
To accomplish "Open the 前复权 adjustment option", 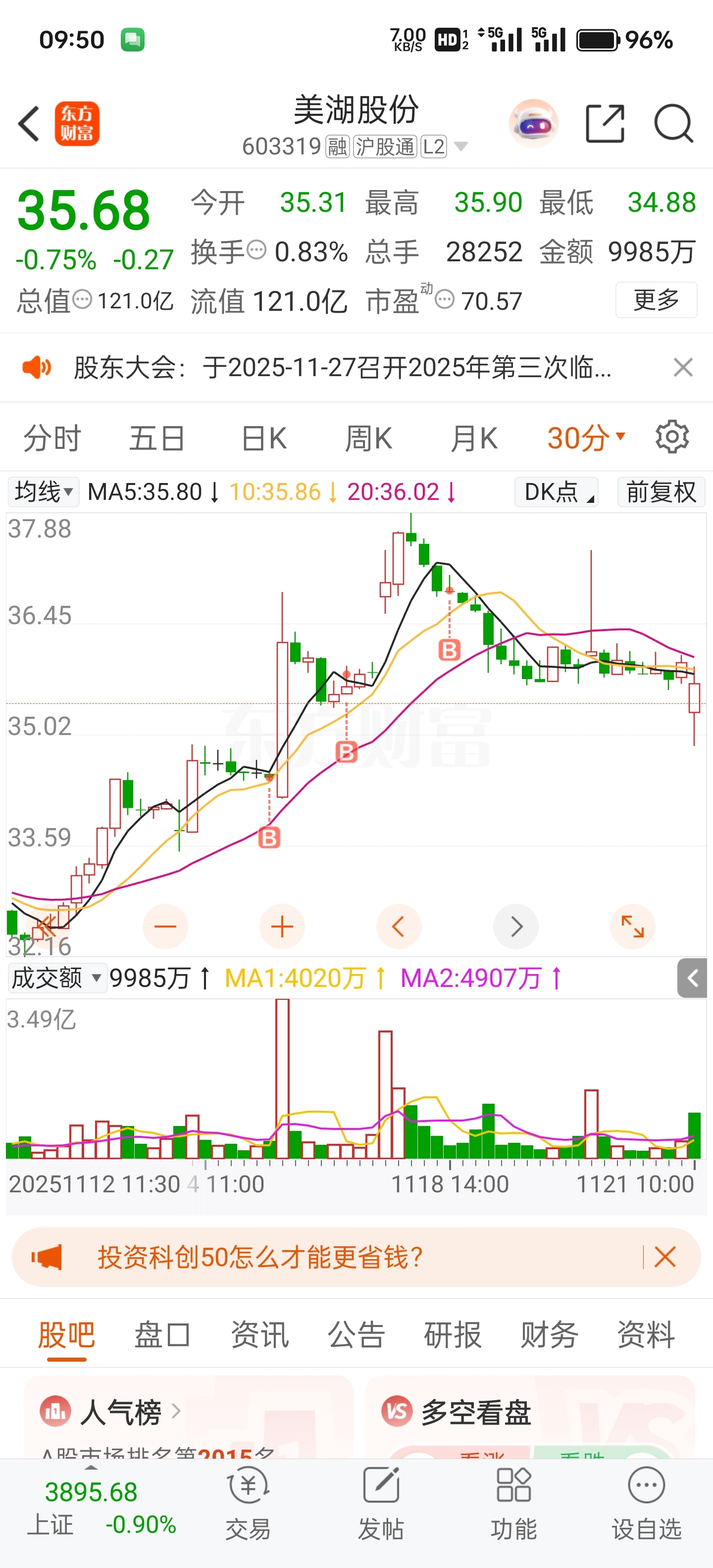I will tap(661, 492).
